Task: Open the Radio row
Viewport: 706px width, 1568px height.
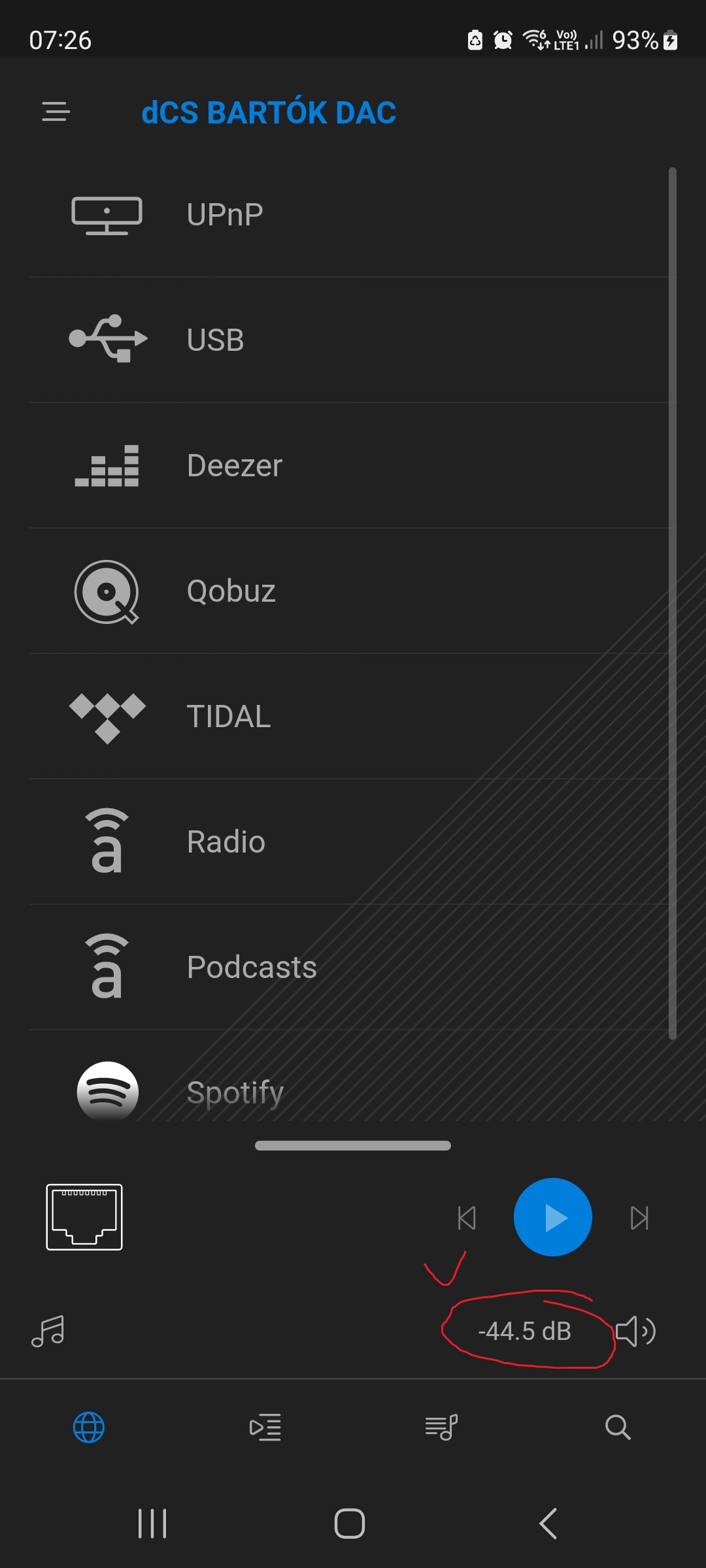Action: click(353, 841)
